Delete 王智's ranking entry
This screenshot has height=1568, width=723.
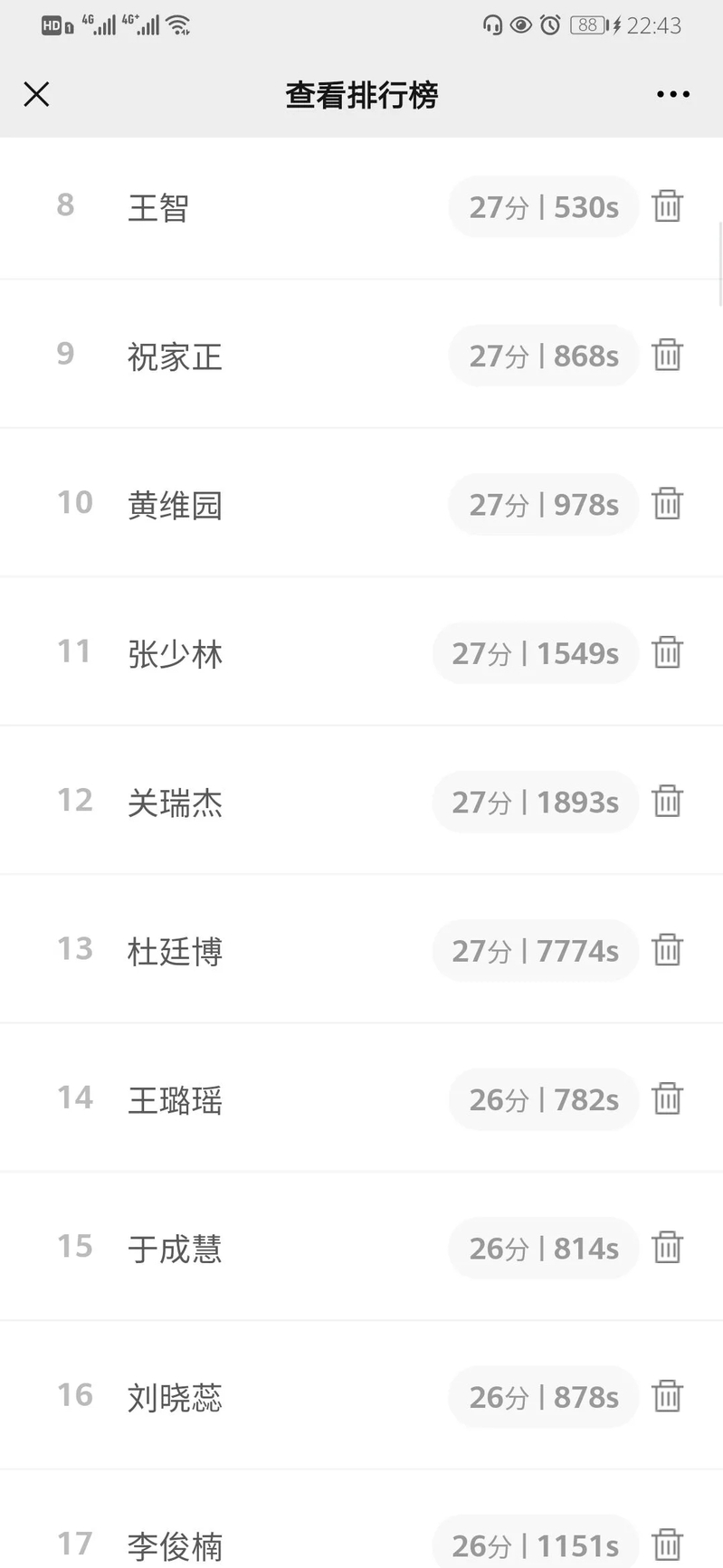pyautogui.click(x=668, y=206)
